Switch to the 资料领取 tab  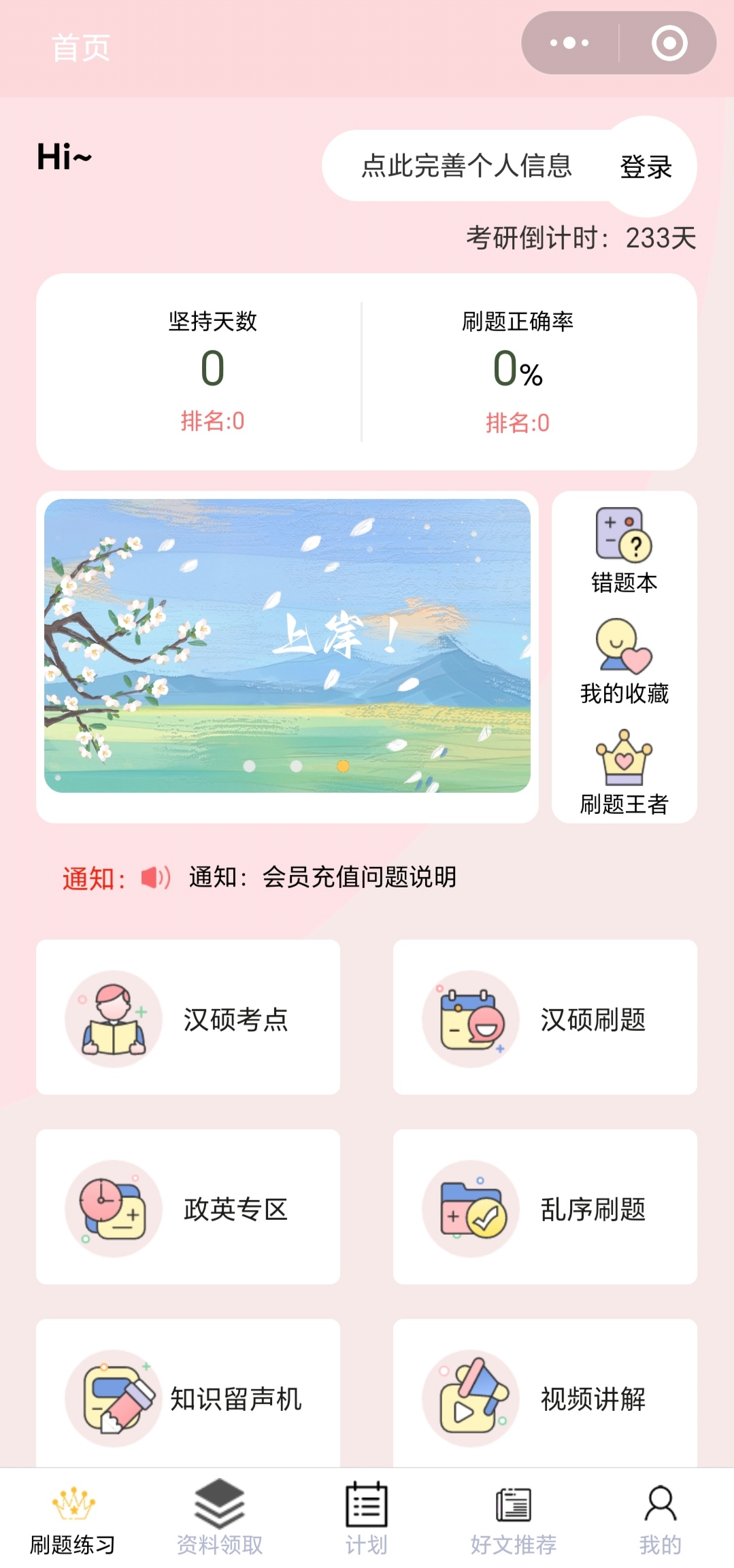[x=220, y=1518]
